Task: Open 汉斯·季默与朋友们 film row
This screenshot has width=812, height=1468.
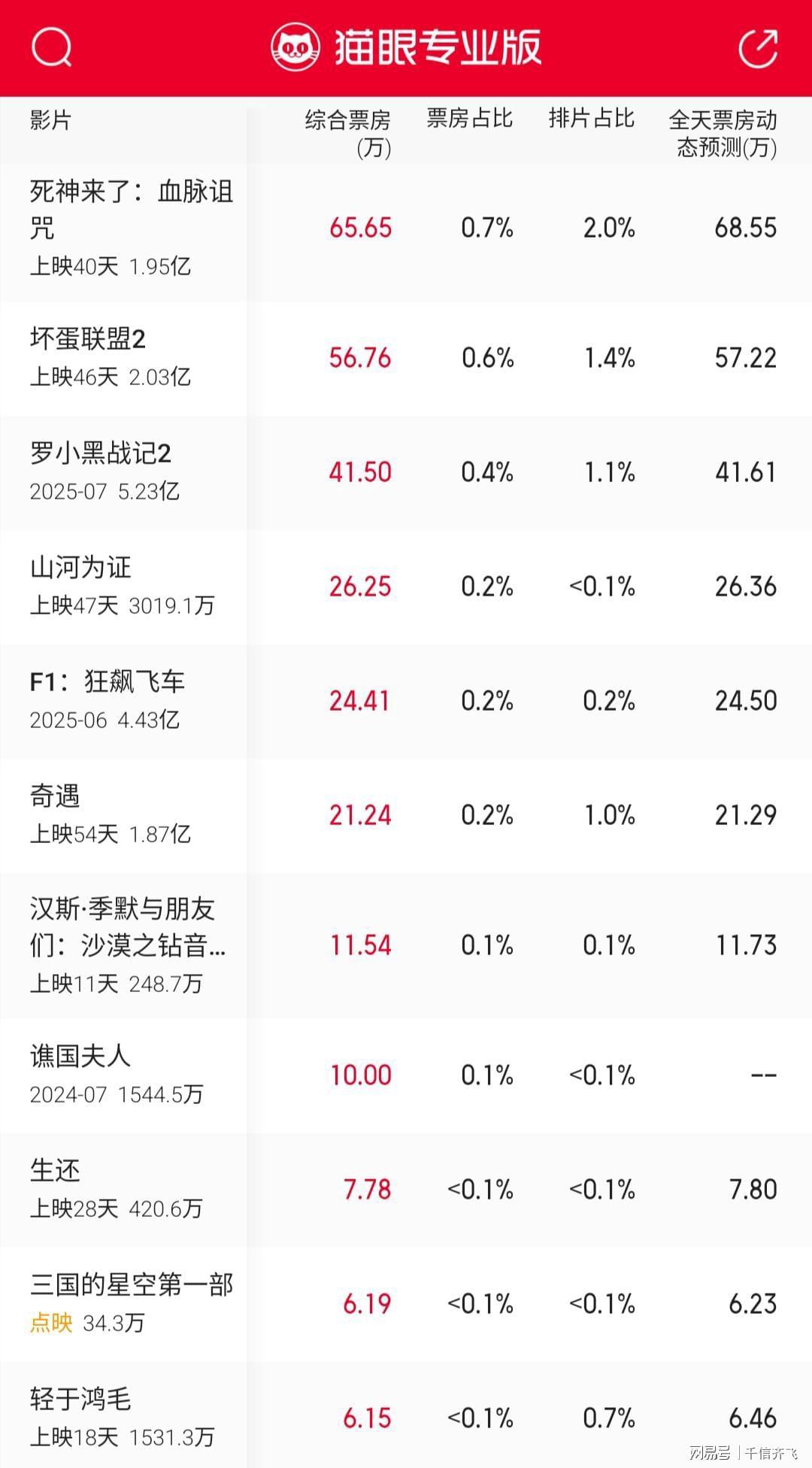Action: pos(128,927)
